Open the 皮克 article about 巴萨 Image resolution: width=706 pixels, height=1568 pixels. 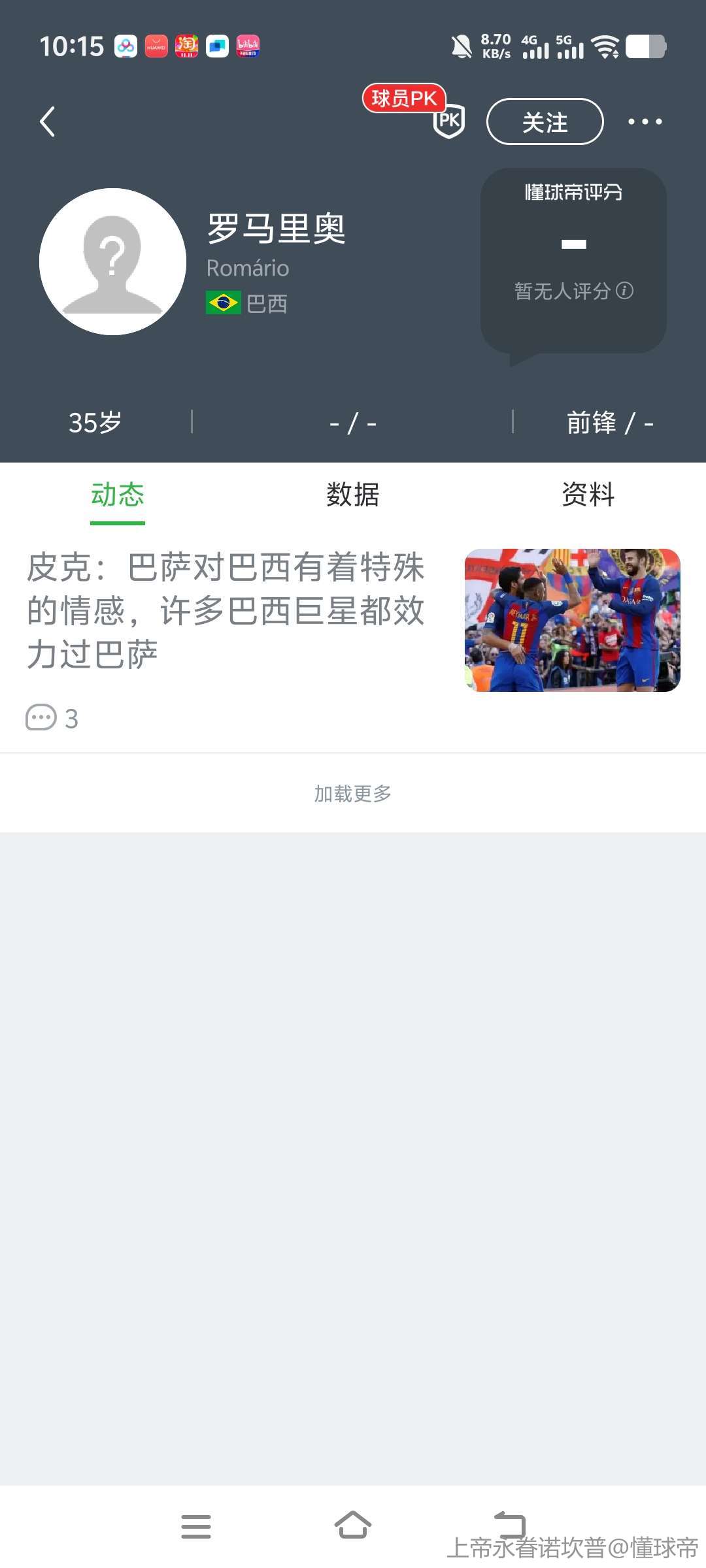pos(226,610)
